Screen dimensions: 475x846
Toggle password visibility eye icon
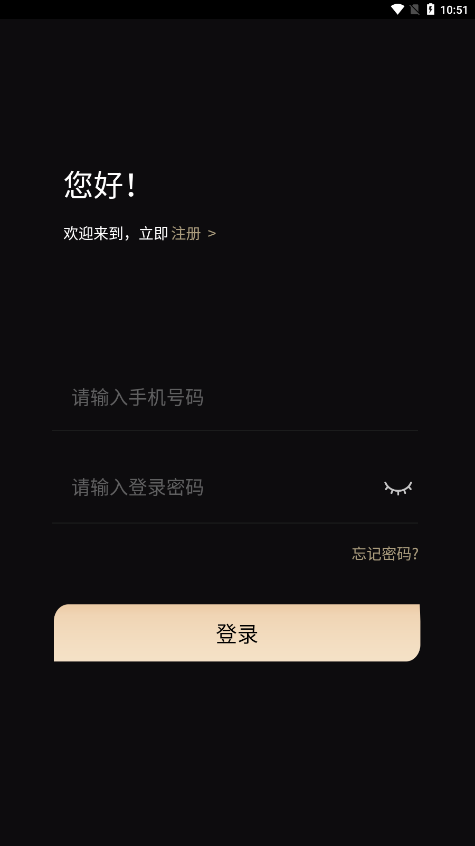tap(398, 488)
